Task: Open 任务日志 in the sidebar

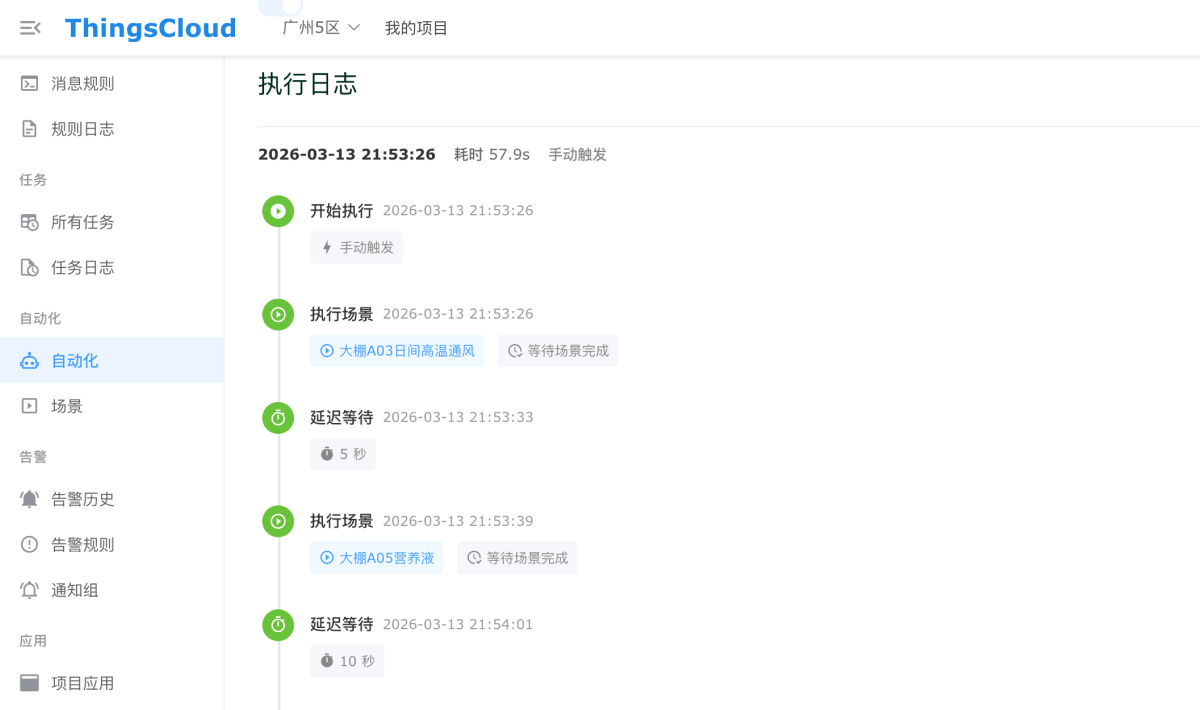Action: [x=82, y=268]
